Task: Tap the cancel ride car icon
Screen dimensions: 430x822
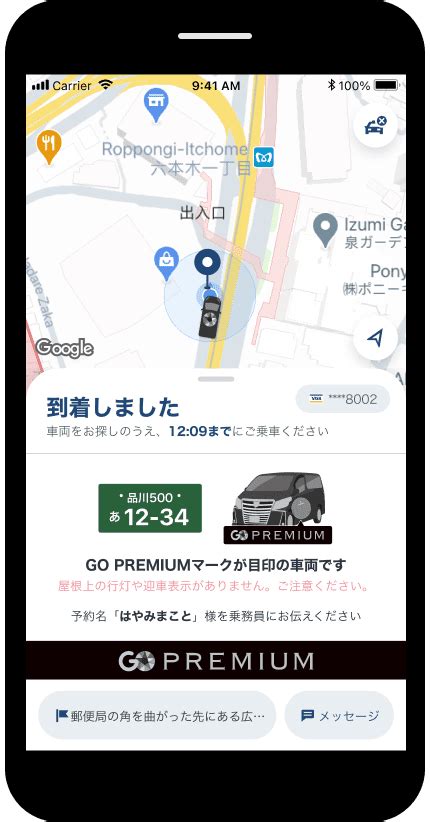Action: tap(375, 126)
